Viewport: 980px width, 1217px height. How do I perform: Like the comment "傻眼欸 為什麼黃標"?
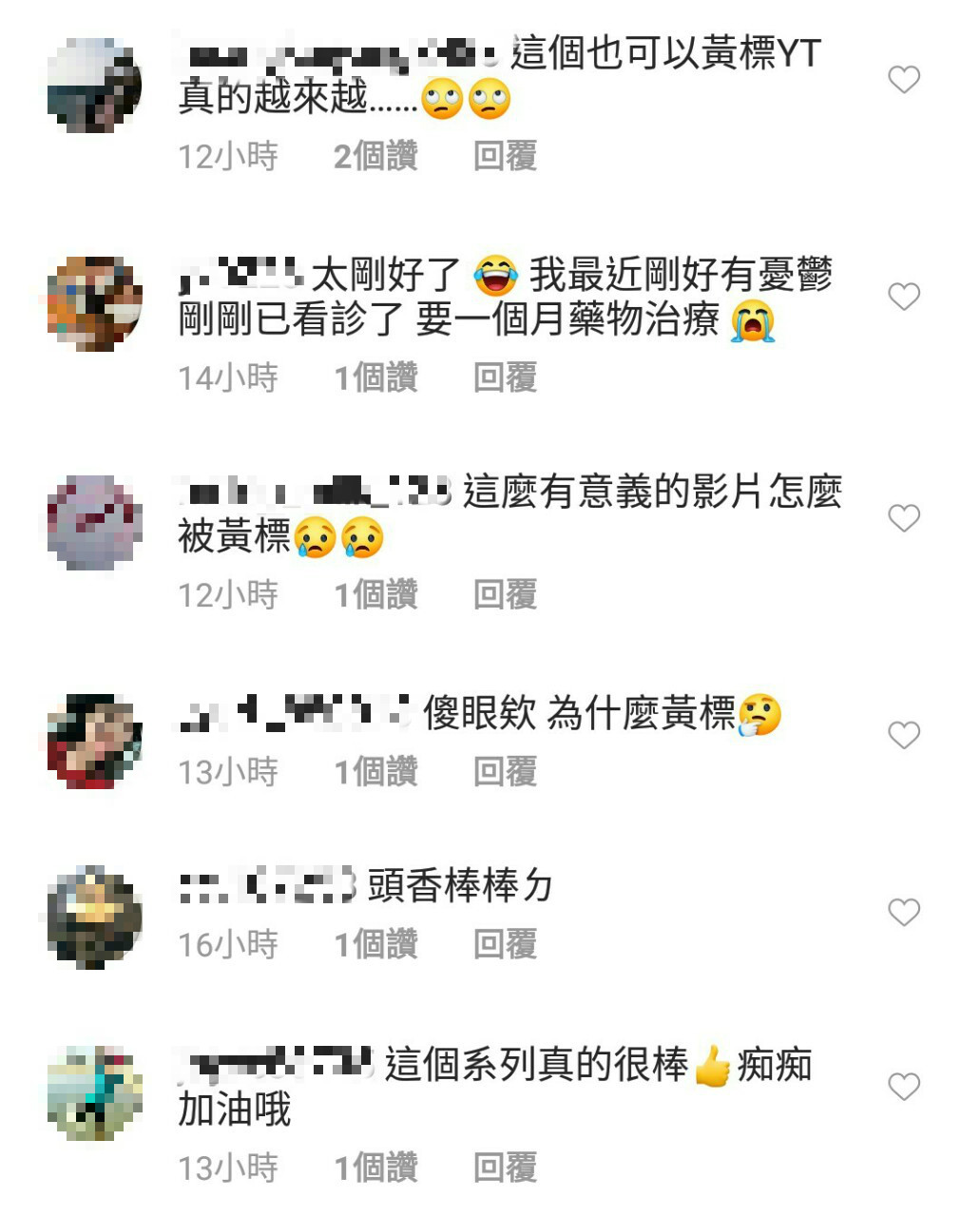tap(903, 735)
